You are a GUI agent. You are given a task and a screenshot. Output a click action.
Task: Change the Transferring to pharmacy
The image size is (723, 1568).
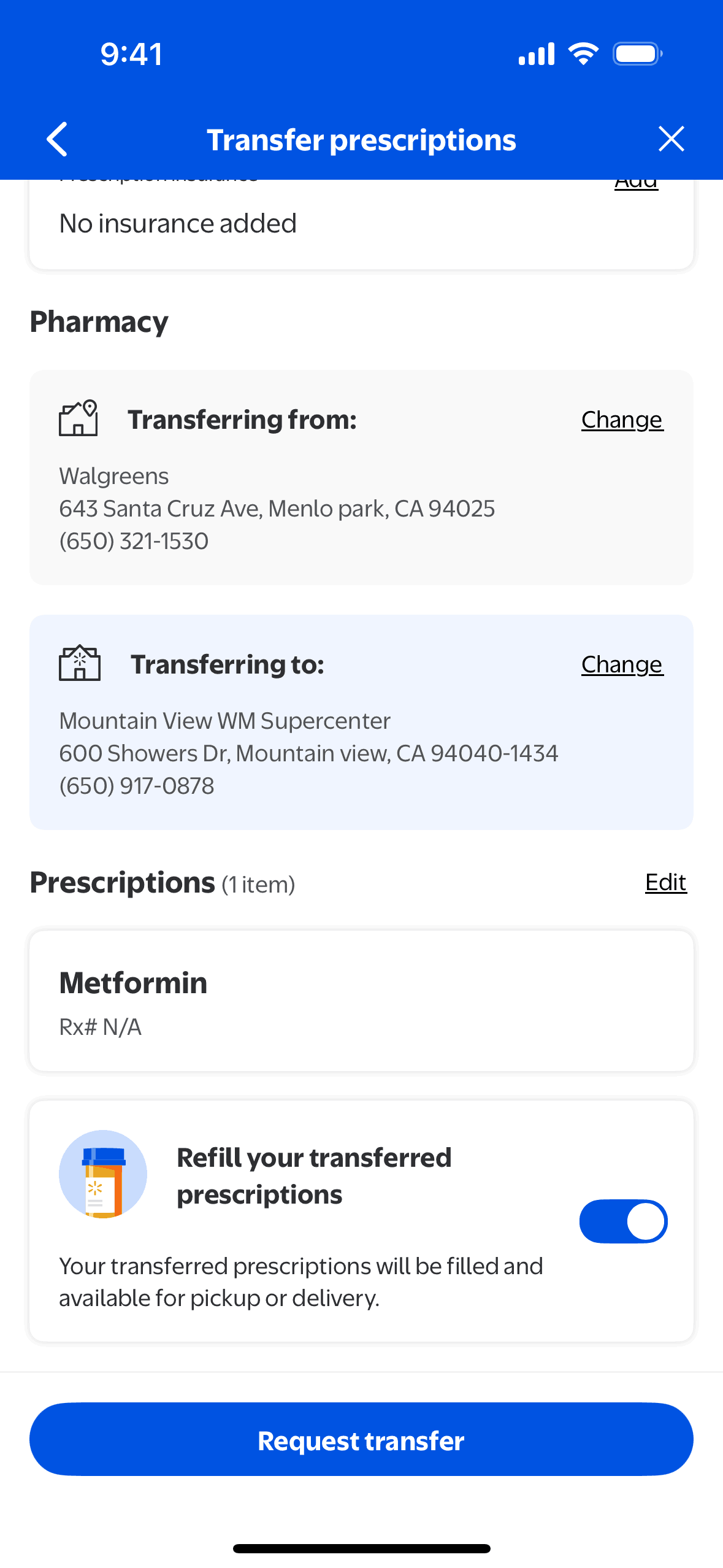coord(622,664)
